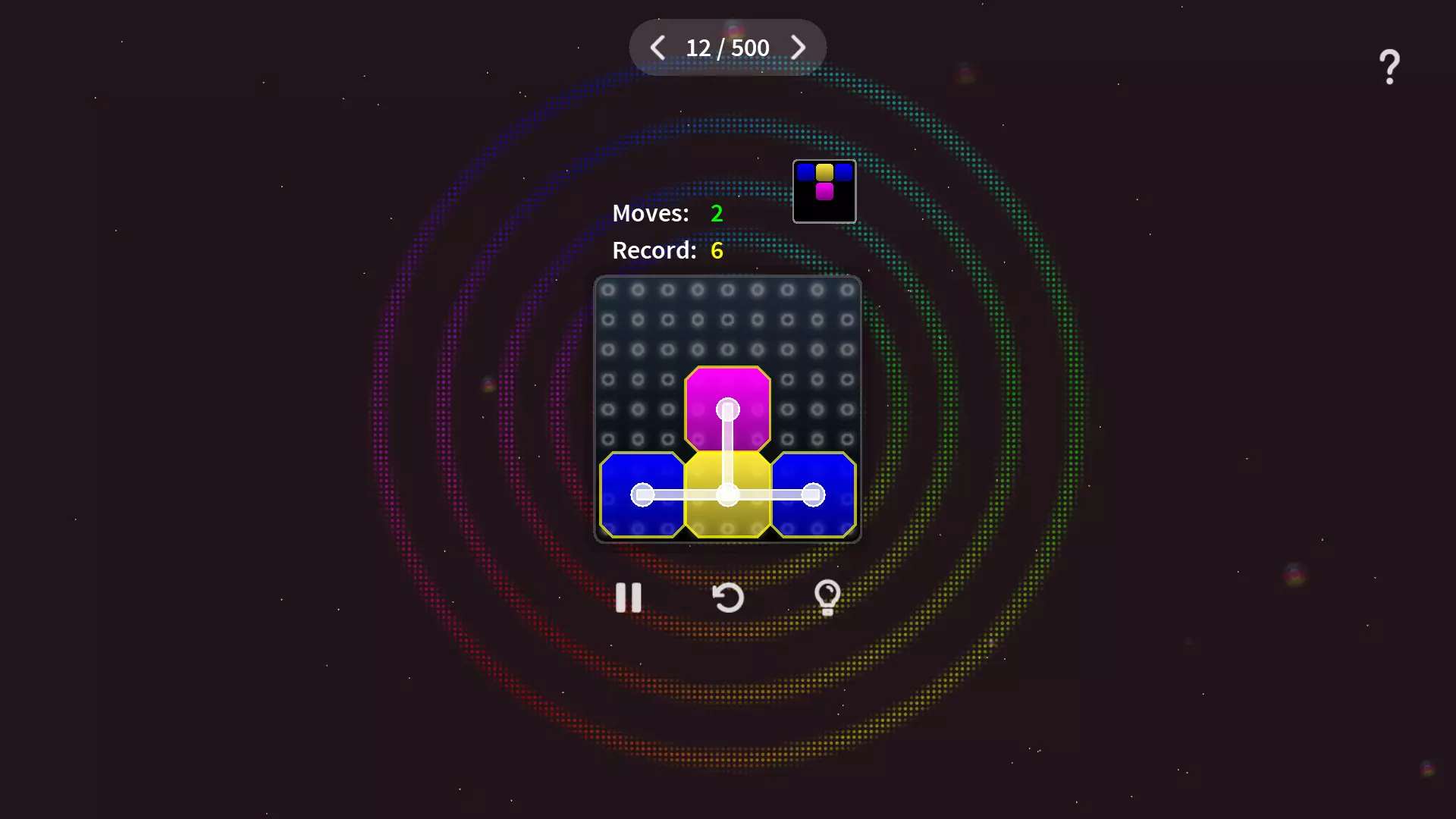Viewport: 1456px width, 819px height.
Task: Tap the right blue block
Action: point(814,495)
